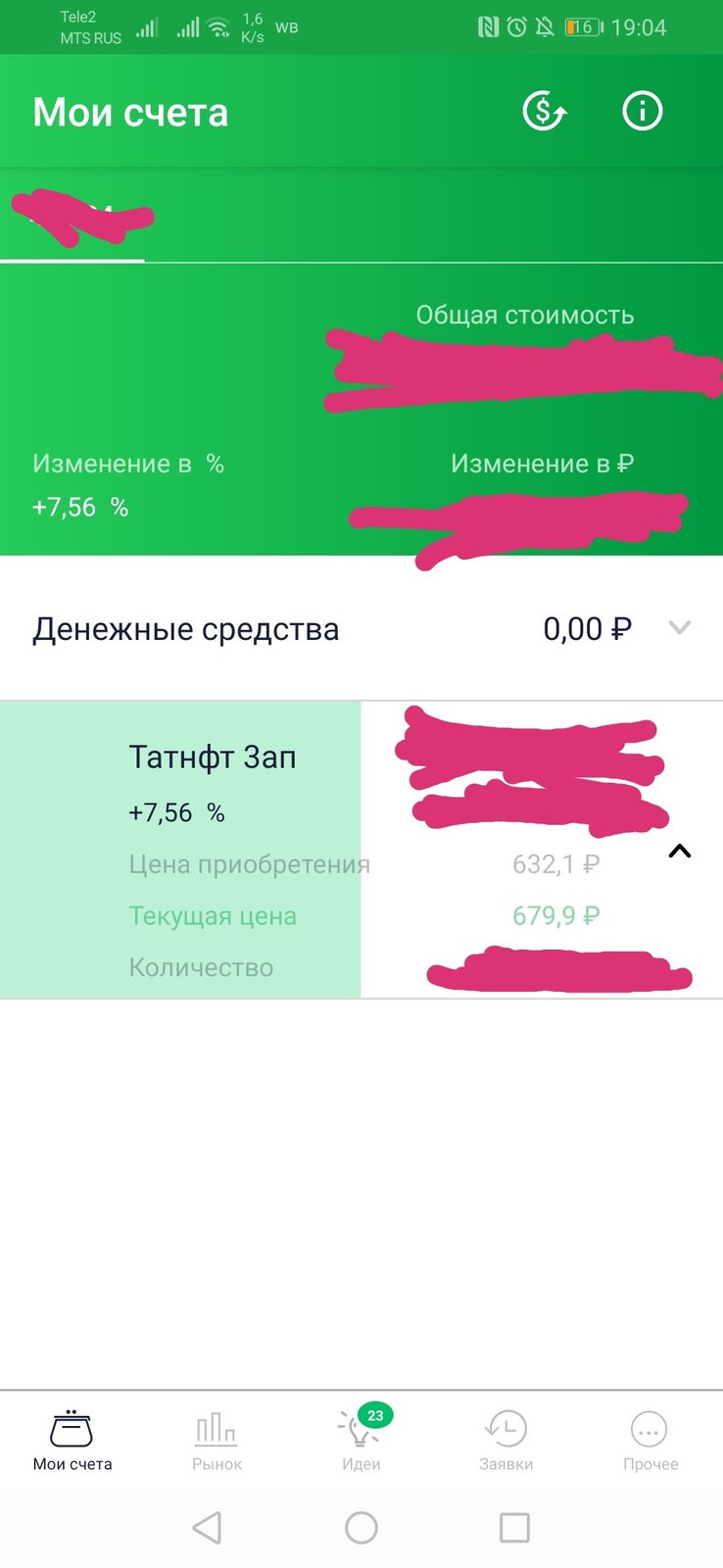Open the currency exchange dollar icon

click(545, 111)
